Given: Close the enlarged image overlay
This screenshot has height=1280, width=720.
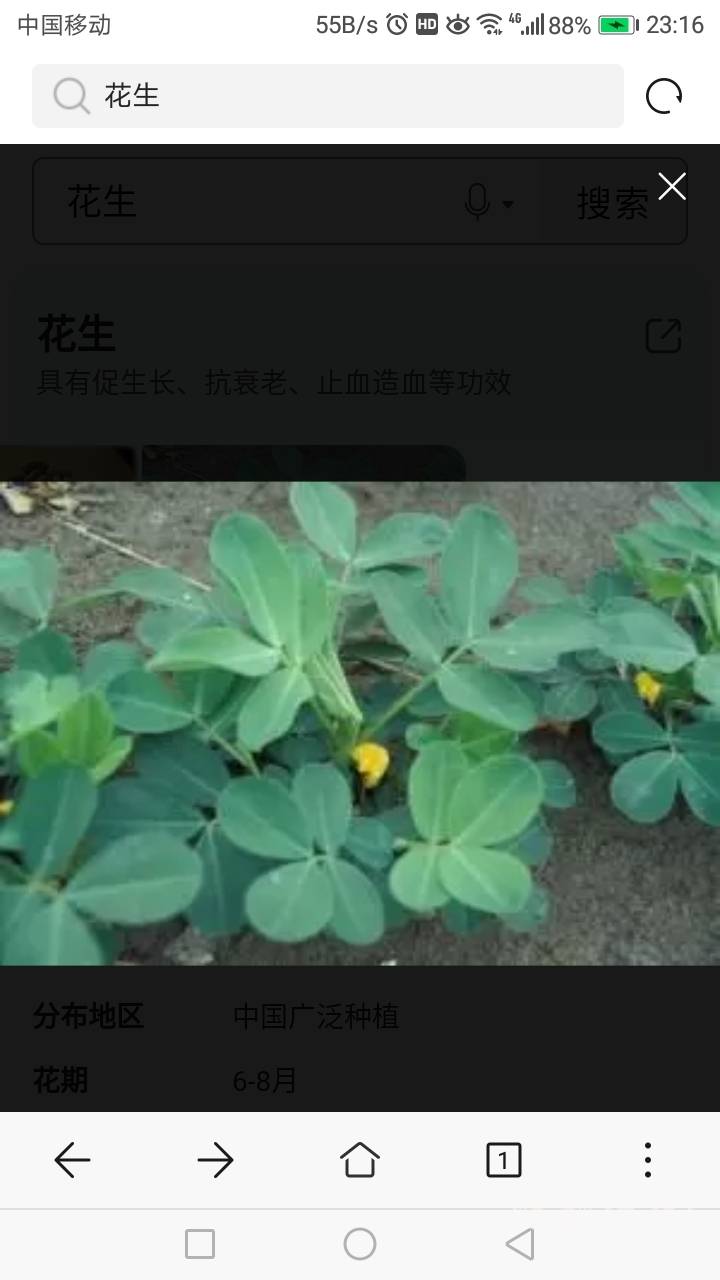Looking at the screenshot, I should tap(672, 186).
